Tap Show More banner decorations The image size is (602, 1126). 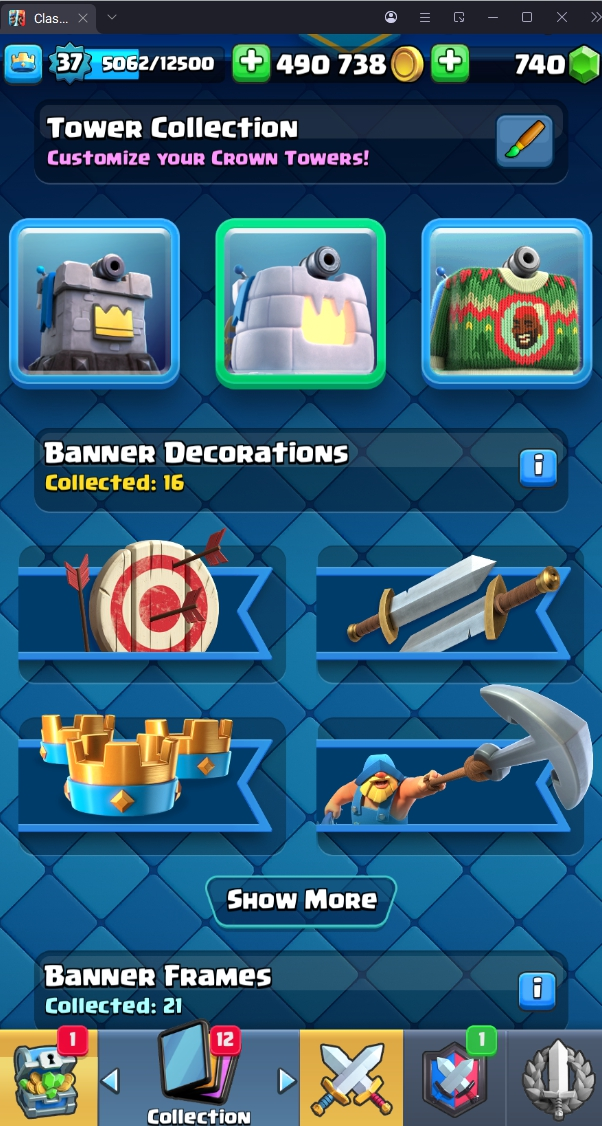click(x=301, y=900)
